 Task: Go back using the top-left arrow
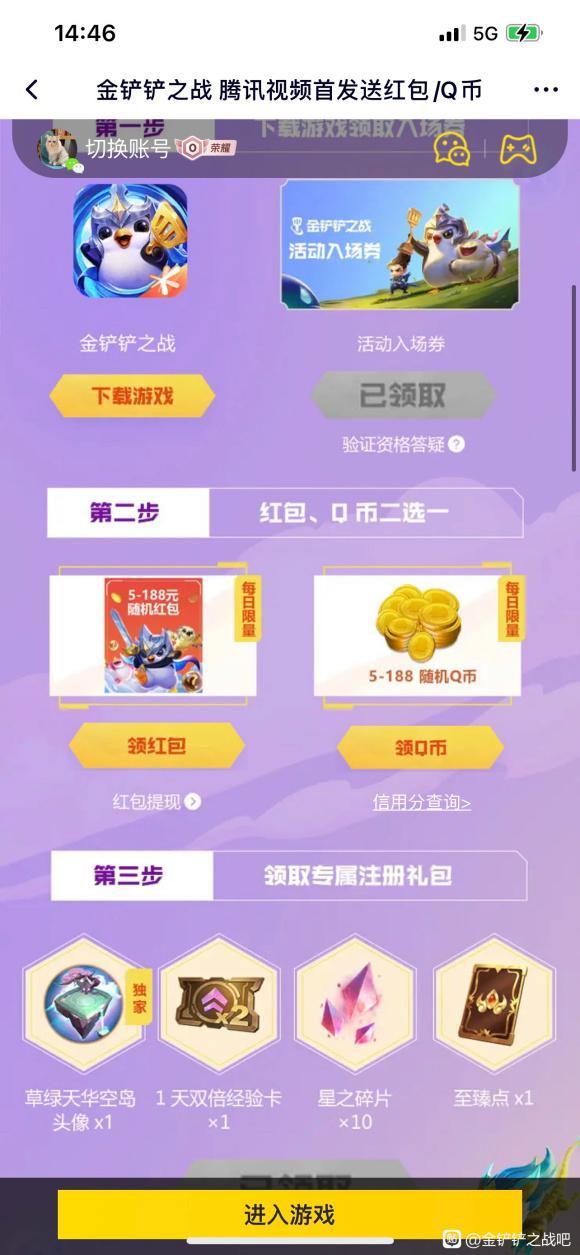tap(32, 90)
